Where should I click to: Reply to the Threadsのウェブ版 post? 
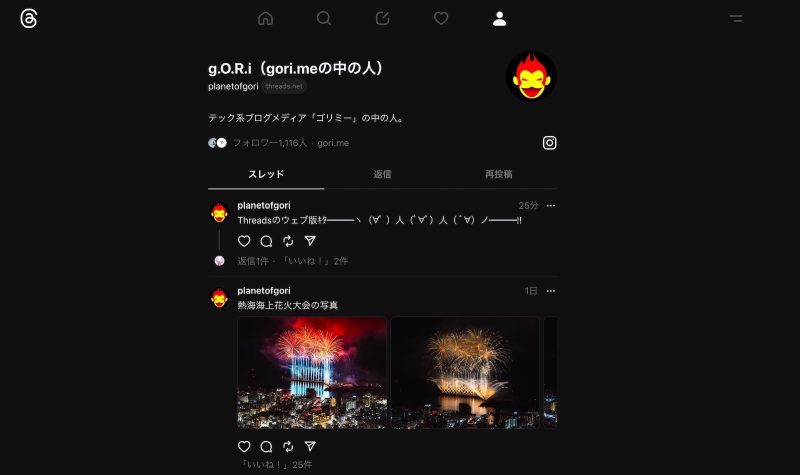[266, 241]
